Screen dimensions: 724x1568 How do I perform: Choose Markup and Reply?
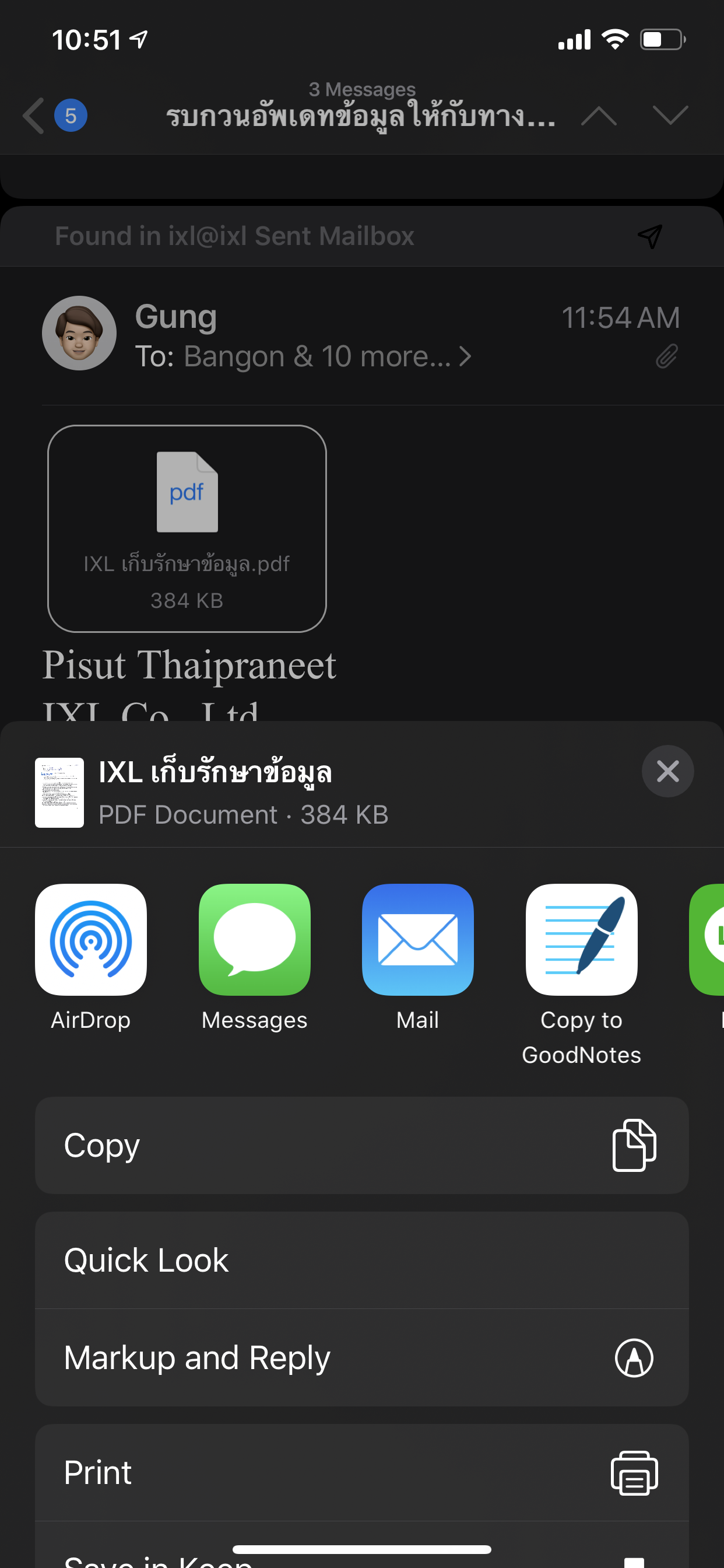coord(362,1357)
